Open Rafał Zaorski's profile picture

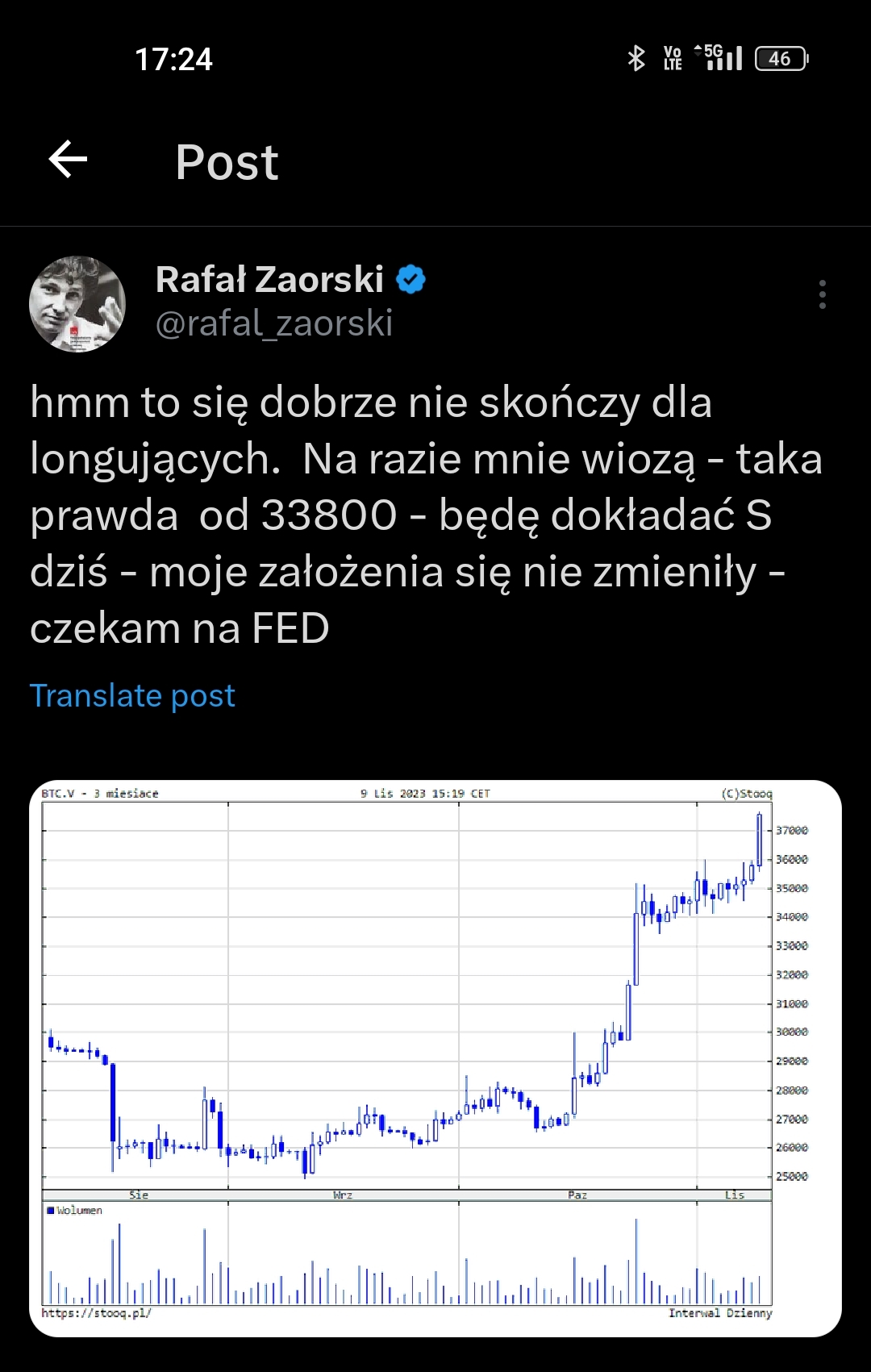77,304
